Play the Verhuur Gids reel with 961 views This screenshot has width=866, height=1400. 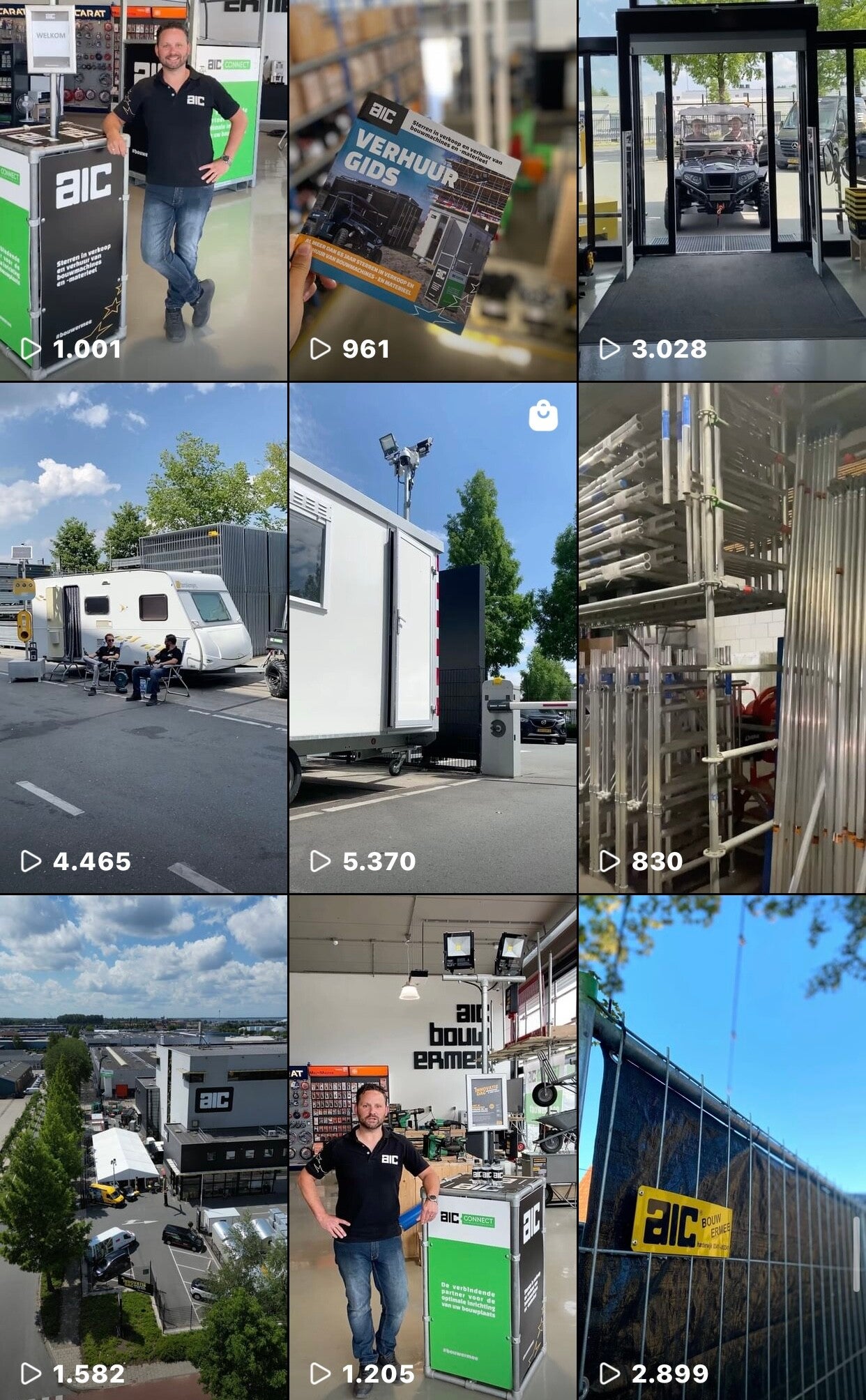point(432,190)
